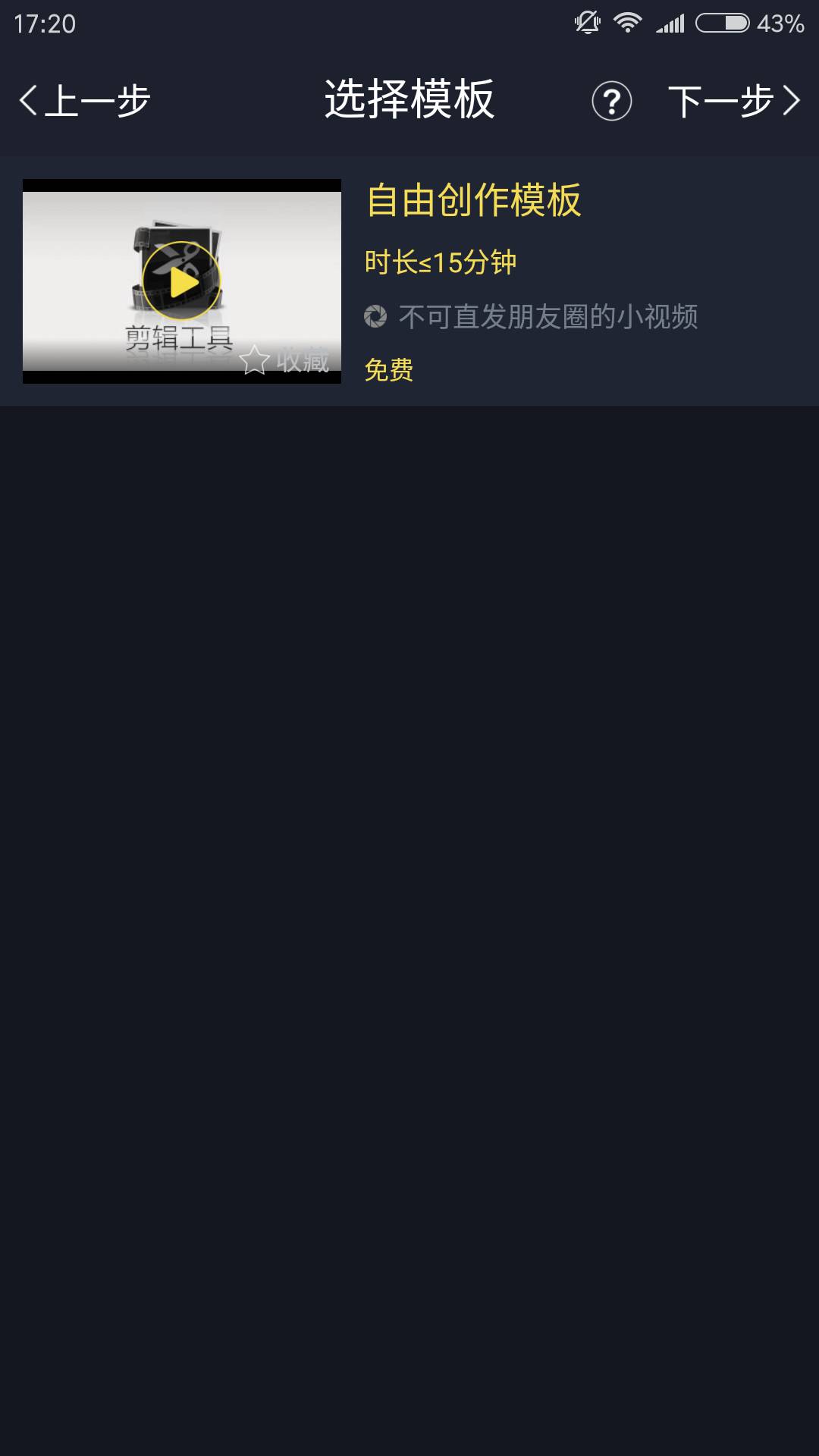Click the 不可直发朋友圈的小视频 notice text
Viewport: 819px width, 1456px height.
coord(550,316)
